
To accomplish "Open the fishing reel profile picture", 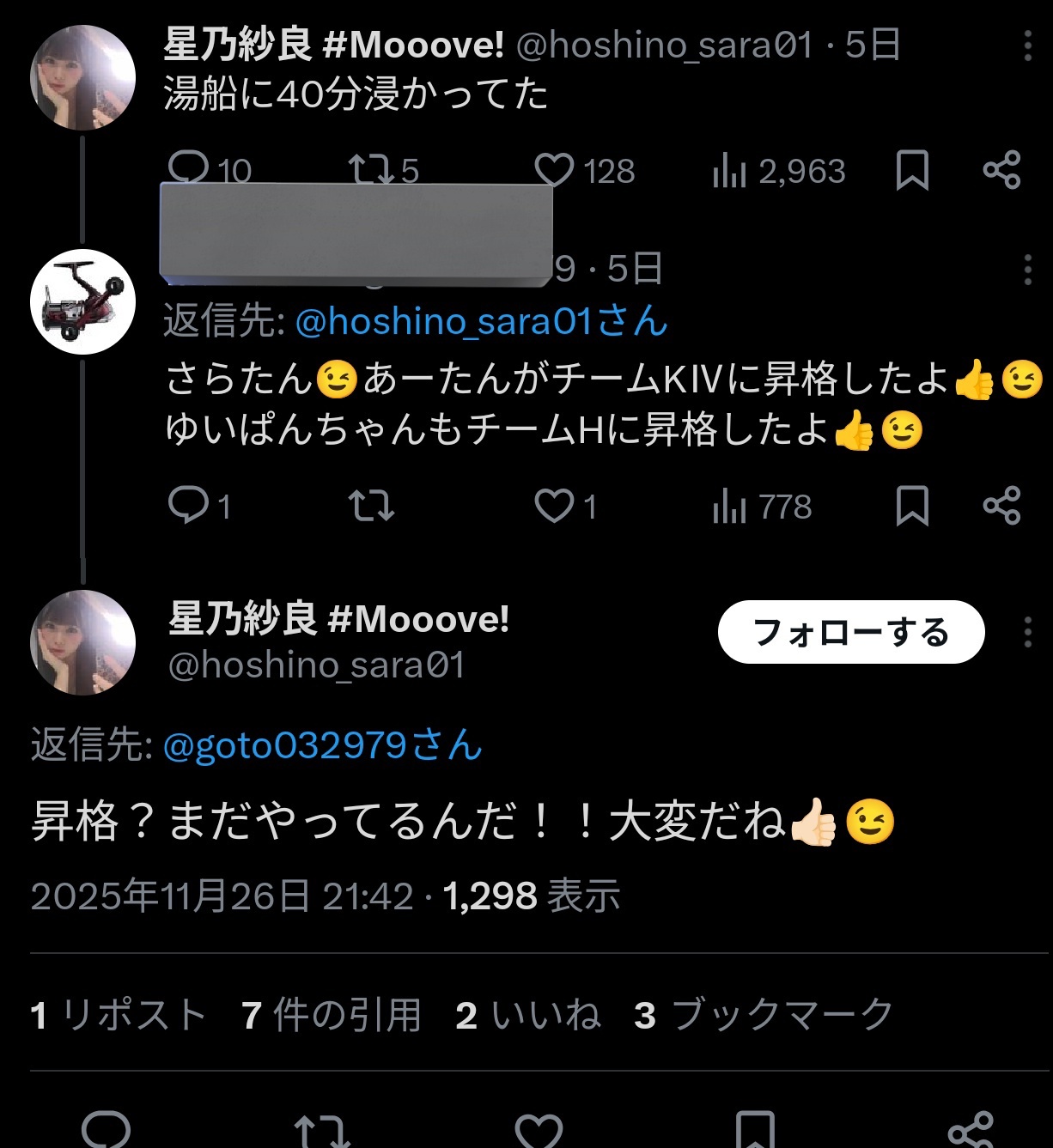I will pyautogui.click(x=82, y=301).
